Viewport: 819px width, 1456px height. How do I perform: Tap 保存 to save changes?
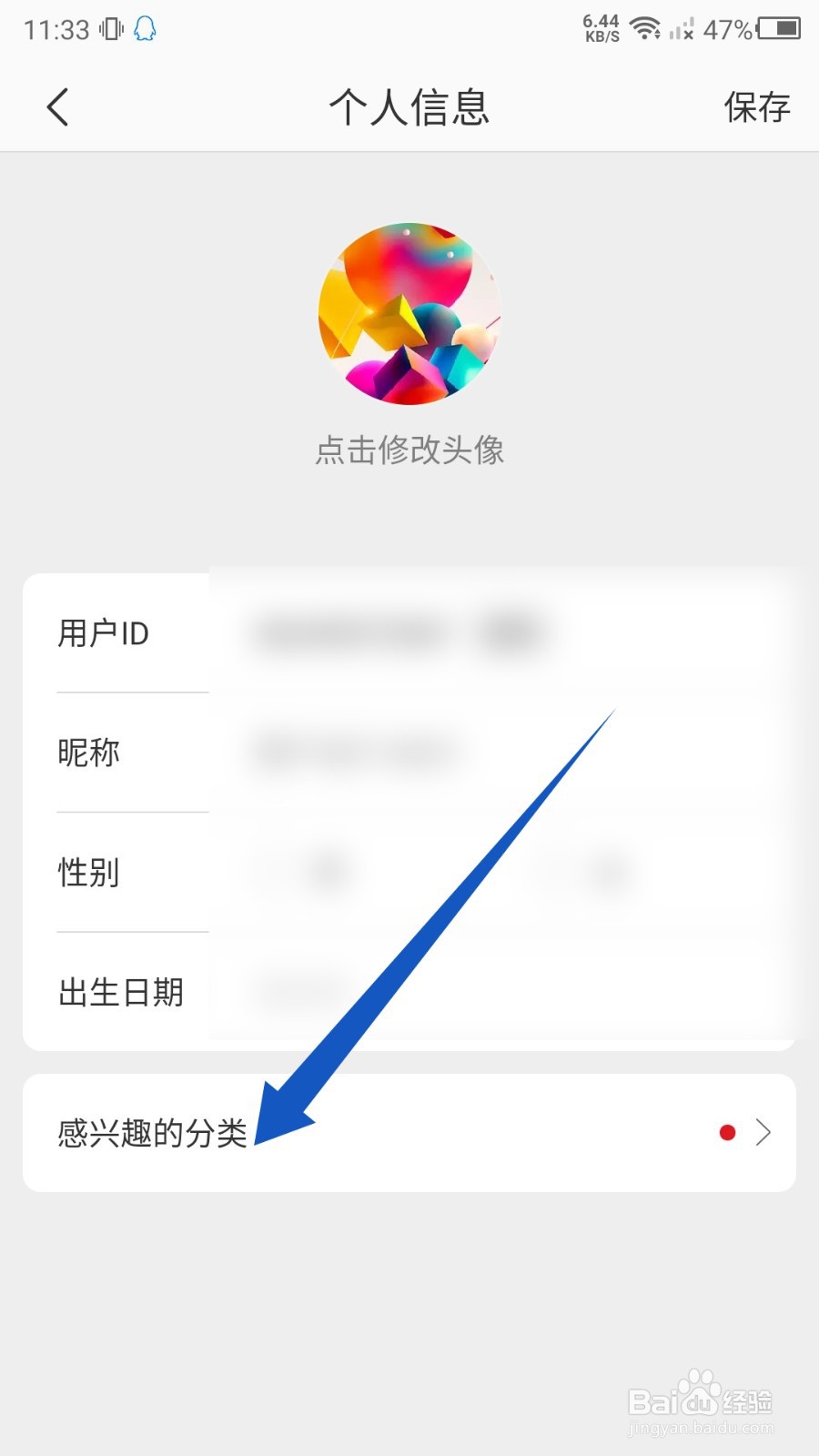click(x=758, y=107)
